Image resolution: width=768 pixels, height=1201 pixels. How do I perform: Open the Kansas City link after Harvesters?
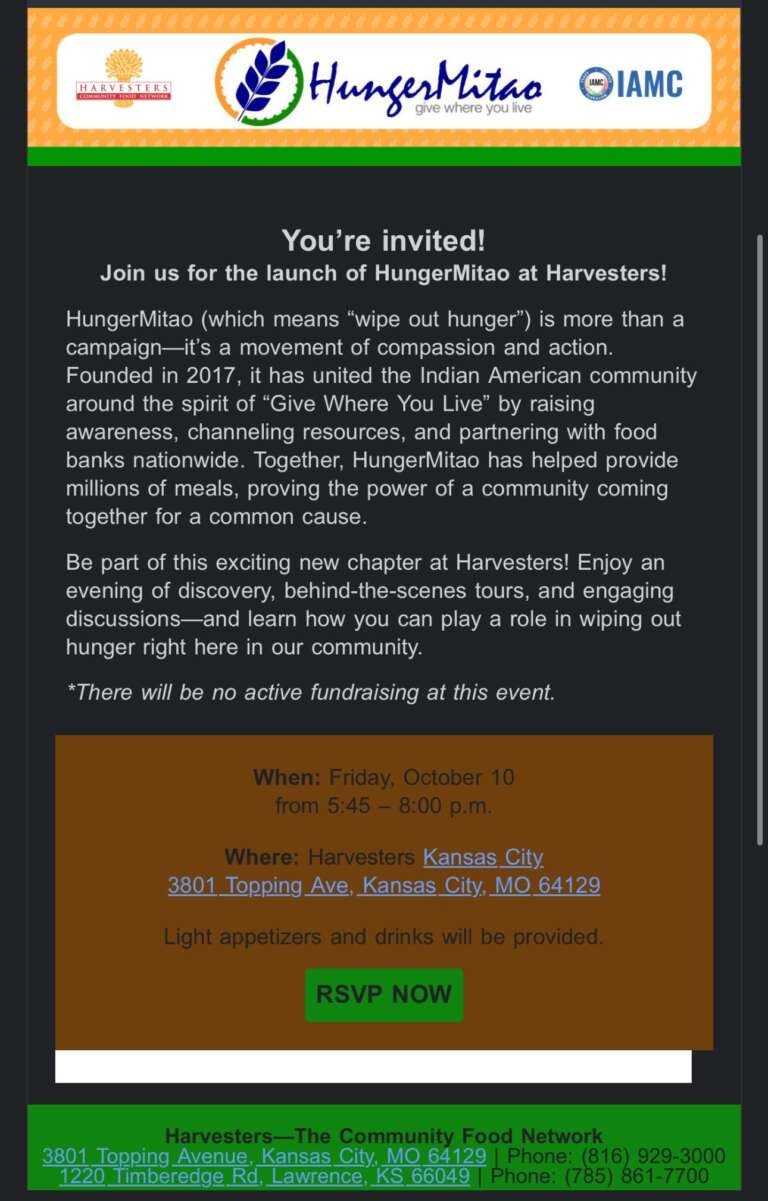click(483, 857)
